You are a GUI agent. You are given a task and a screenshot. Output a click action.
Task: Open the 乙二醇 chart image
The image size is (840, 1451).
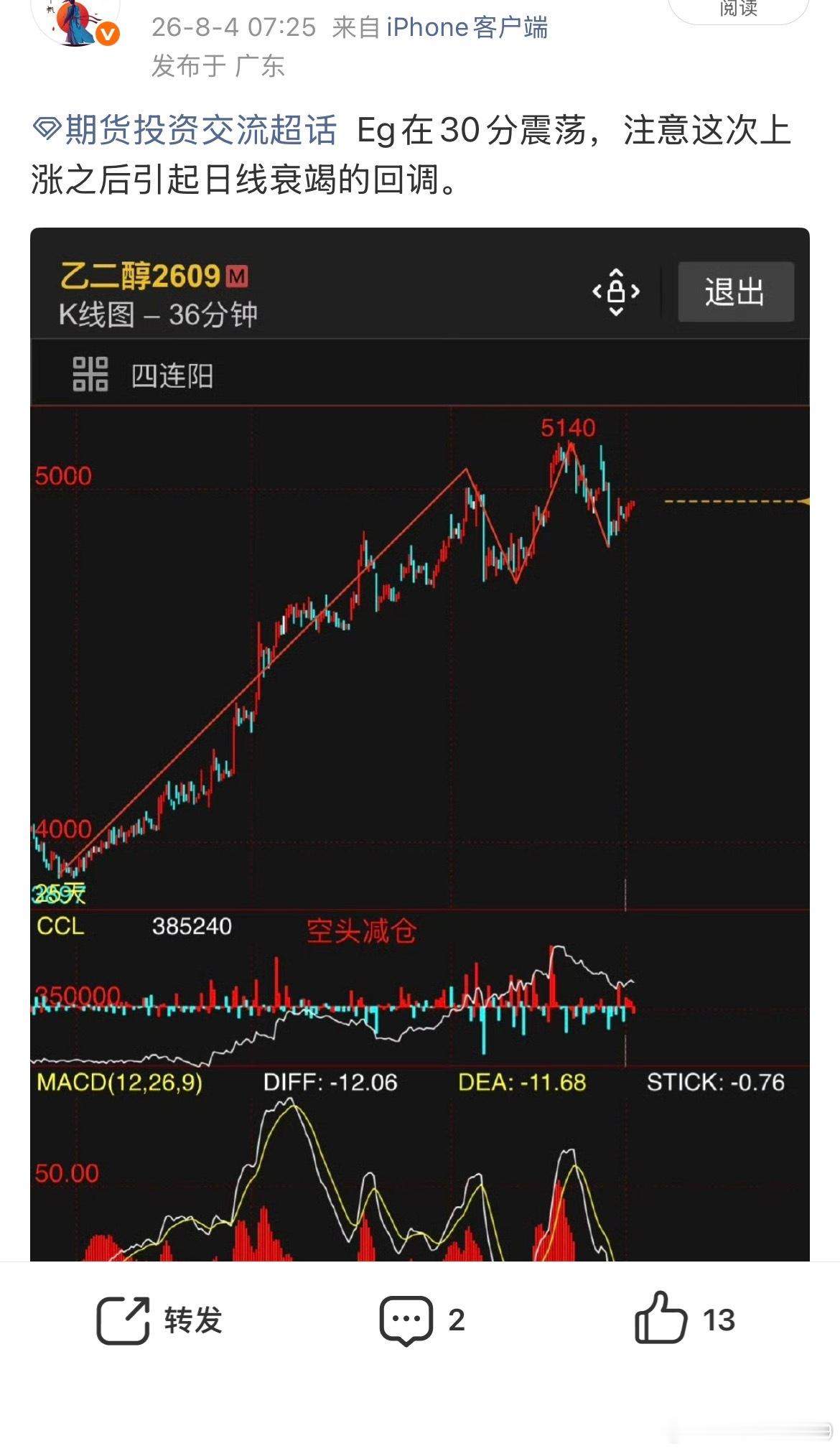tap(420, 744)
